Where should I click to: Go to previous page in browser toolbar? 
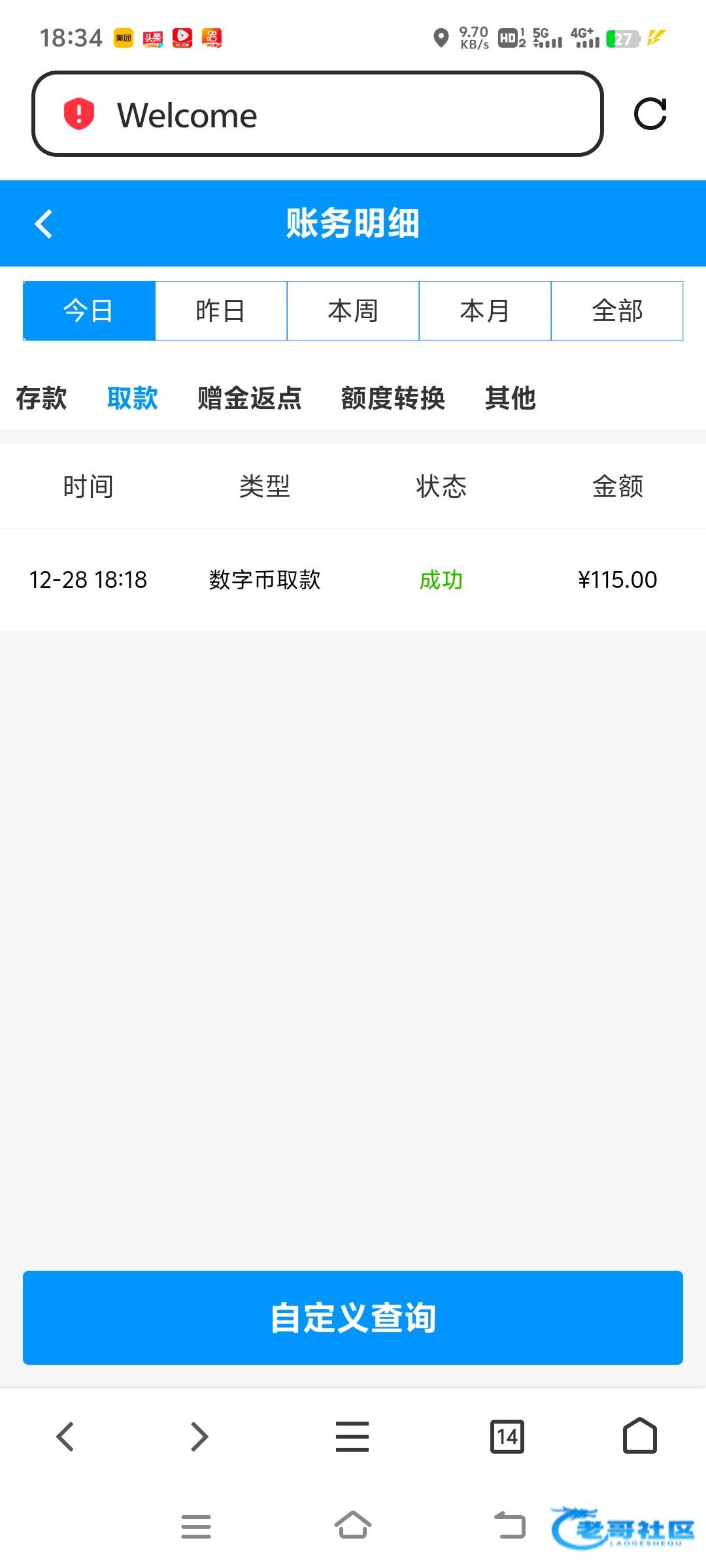[65, 1436]
